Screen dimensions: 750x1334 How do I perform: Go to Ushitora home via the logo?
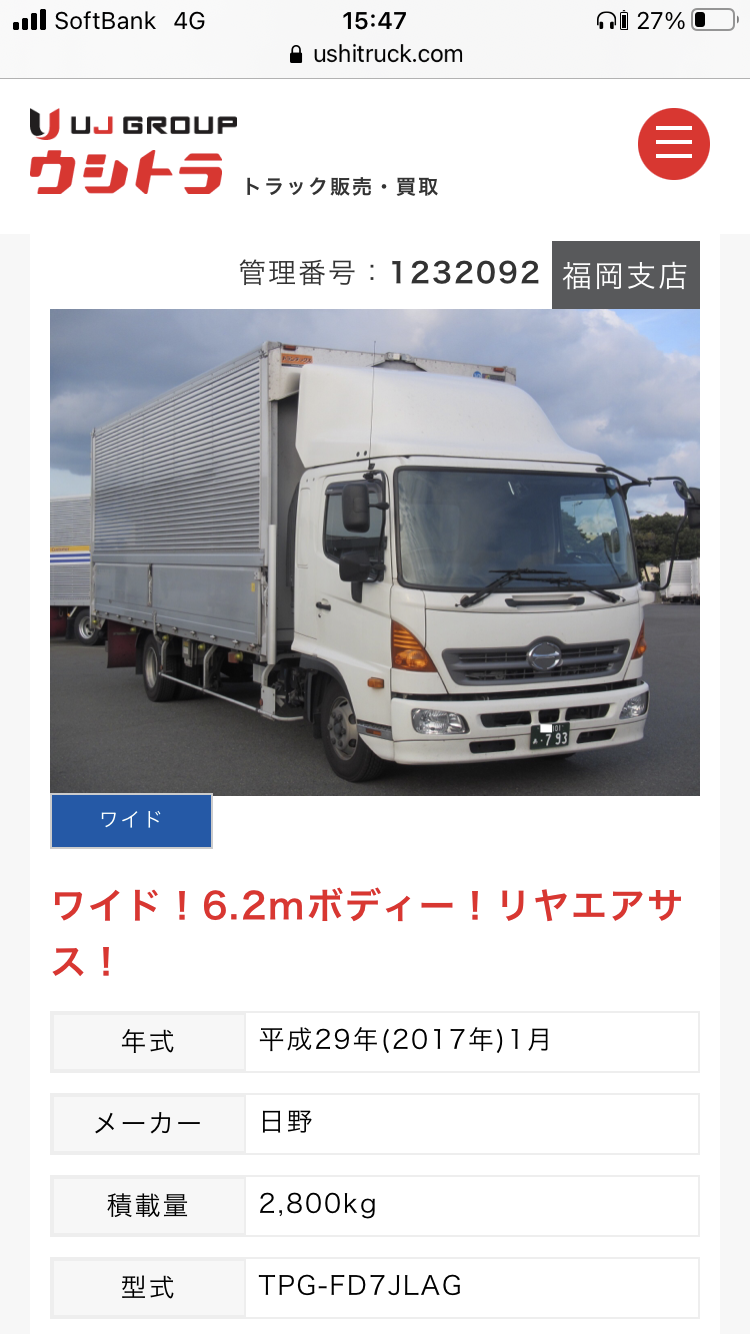[x=133, y=152]
